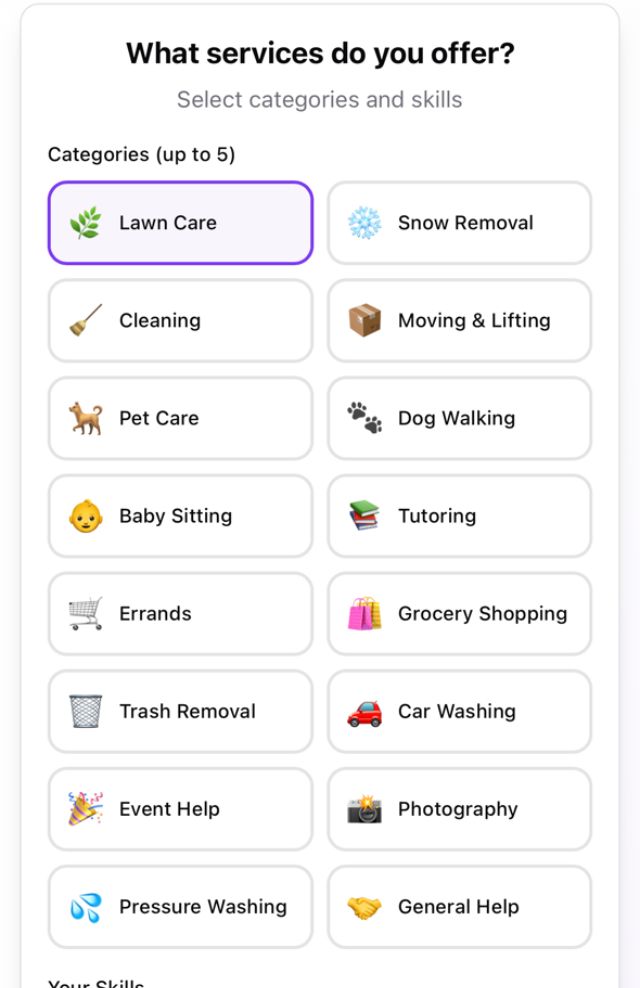
Task: Add Pet Care to your categories
Action: 180,418
